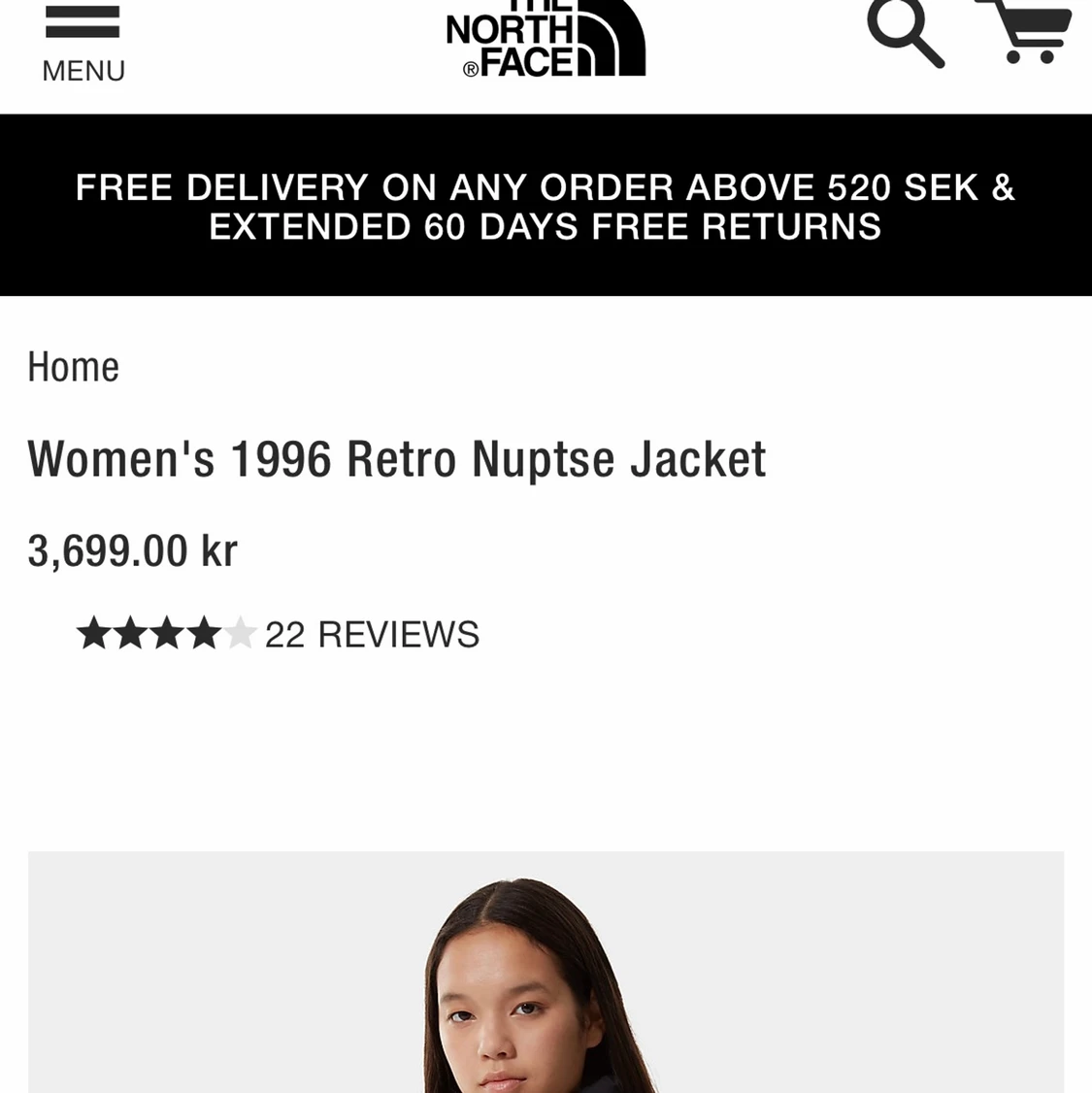Viewport: 1092px width, 1093px height.
Task: Click the 22 REVIEWS link
Action: pyautogui.click(x=372, y=634)
